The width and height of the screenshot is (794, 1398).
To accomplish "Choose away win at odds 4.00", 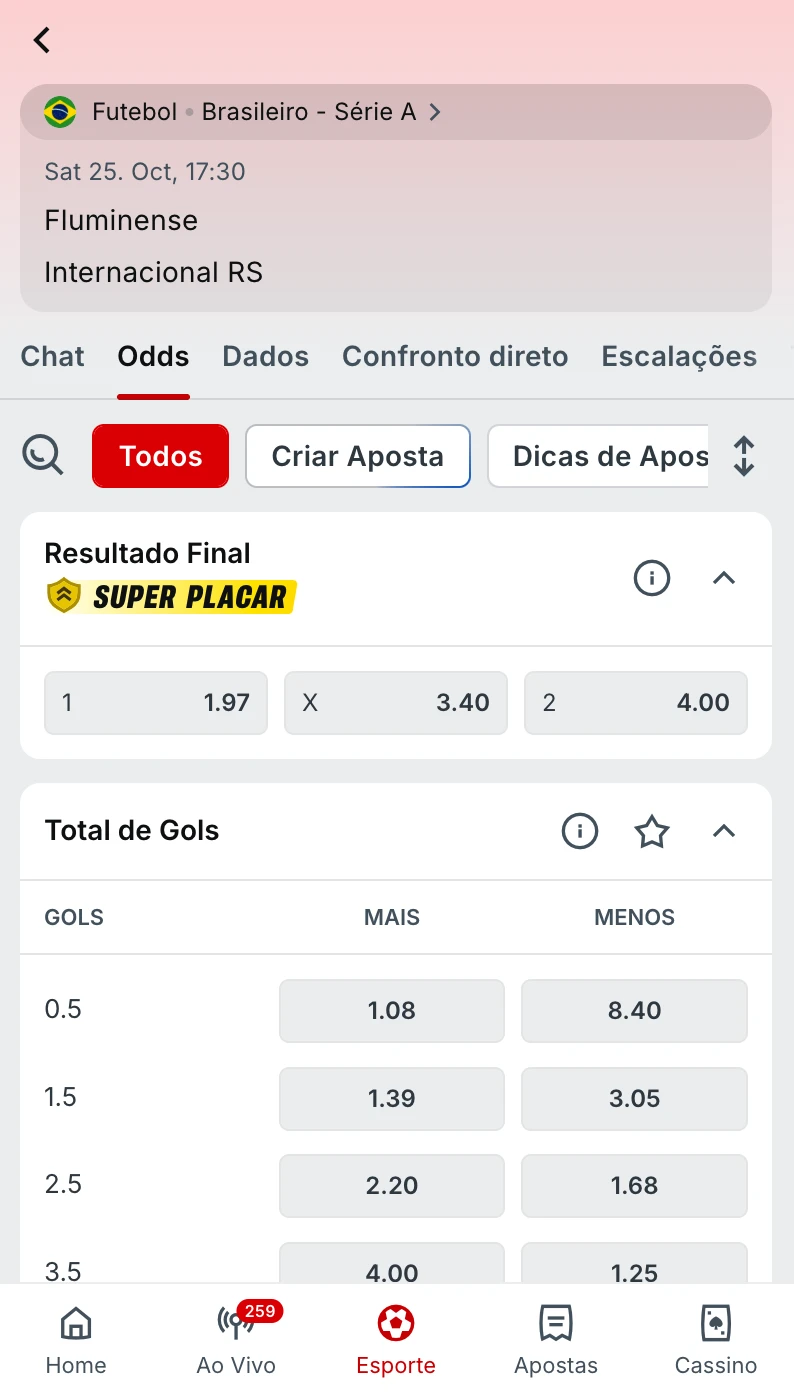I will coord(636,703).
